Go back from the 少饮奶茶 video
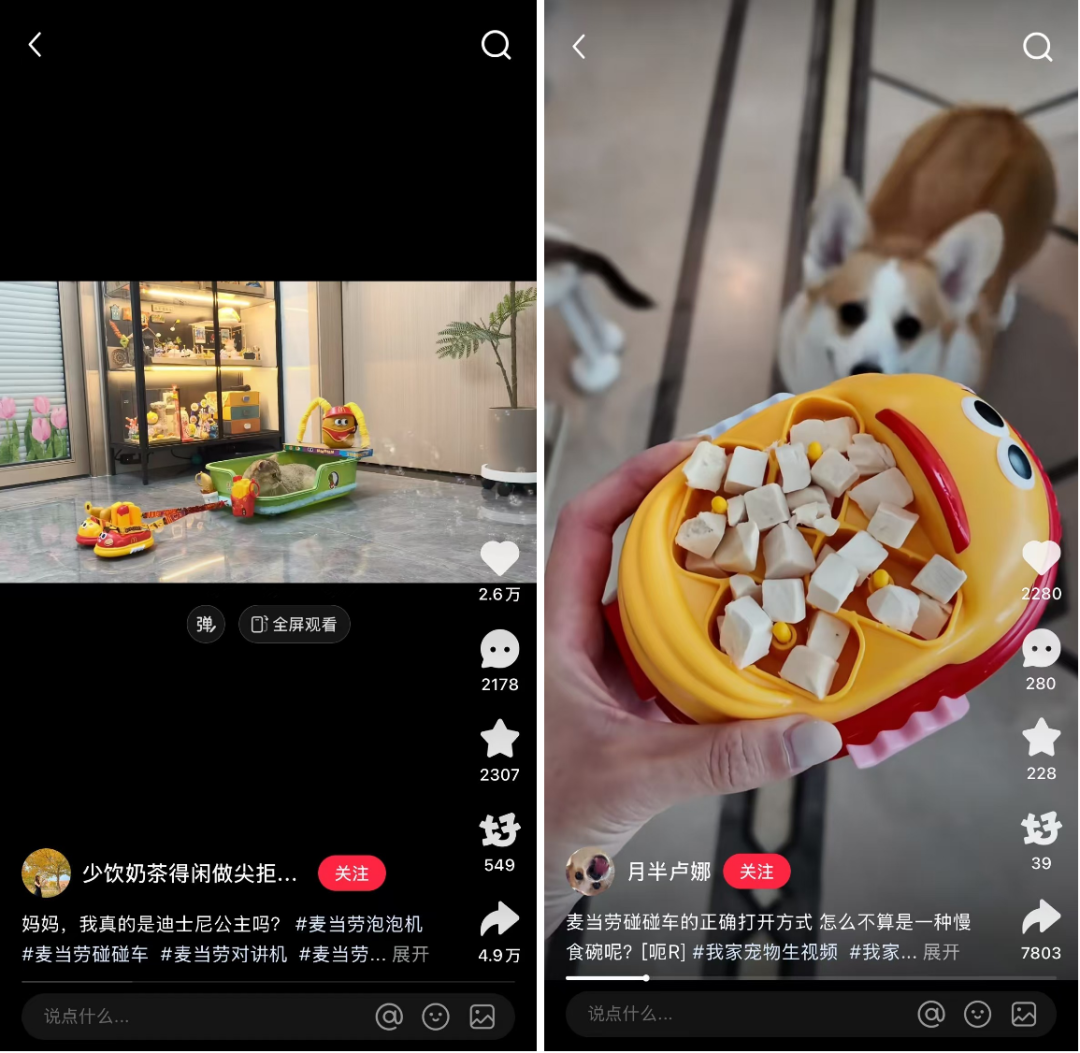 (35, 45)
